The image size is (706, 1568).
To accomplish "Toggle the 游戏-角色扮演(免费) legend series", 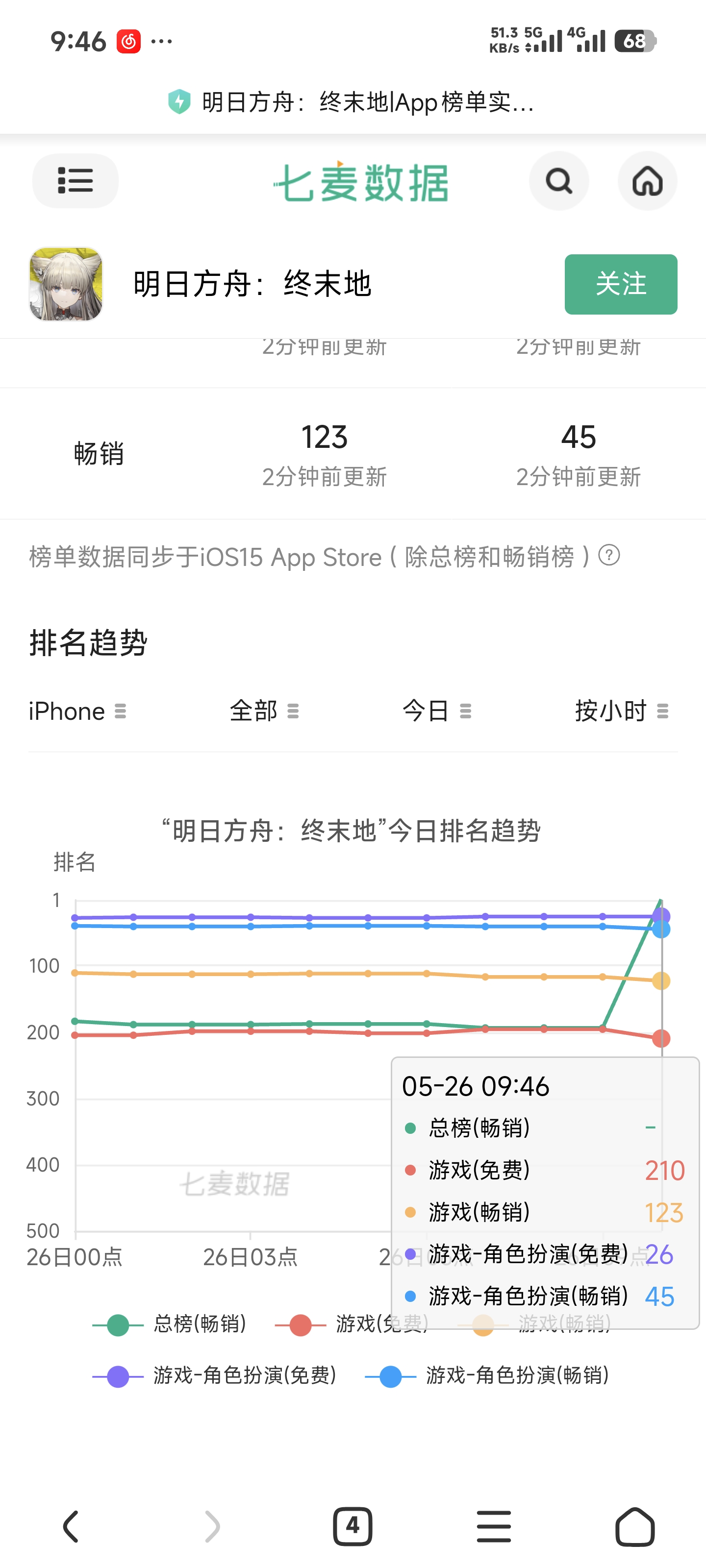I will (x=214, y=1375).
